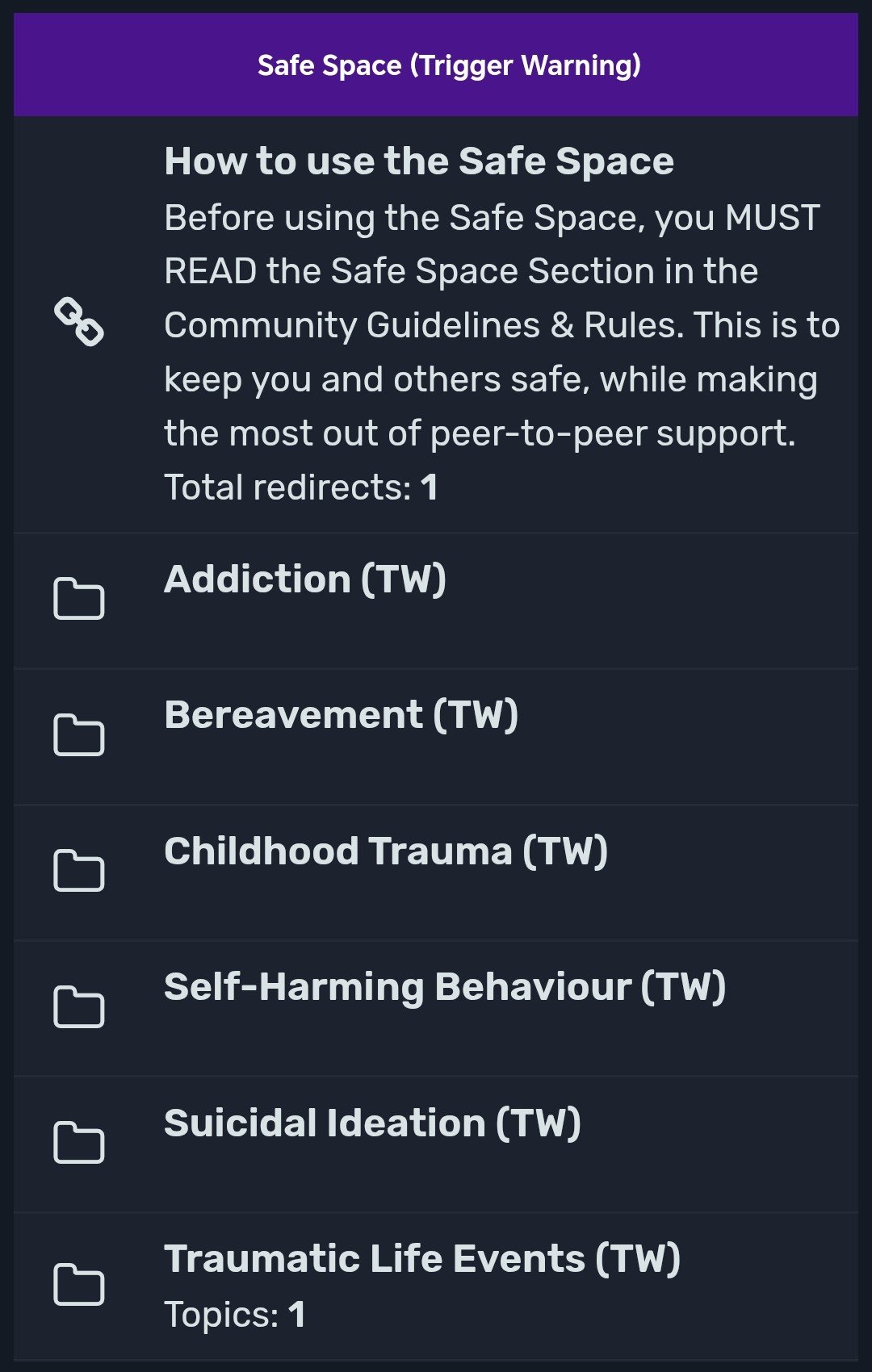The height and width of the screenshot is (1372, 872).
Task: Open the Addiction (TW) forum
Action: (x=304, y=579)
